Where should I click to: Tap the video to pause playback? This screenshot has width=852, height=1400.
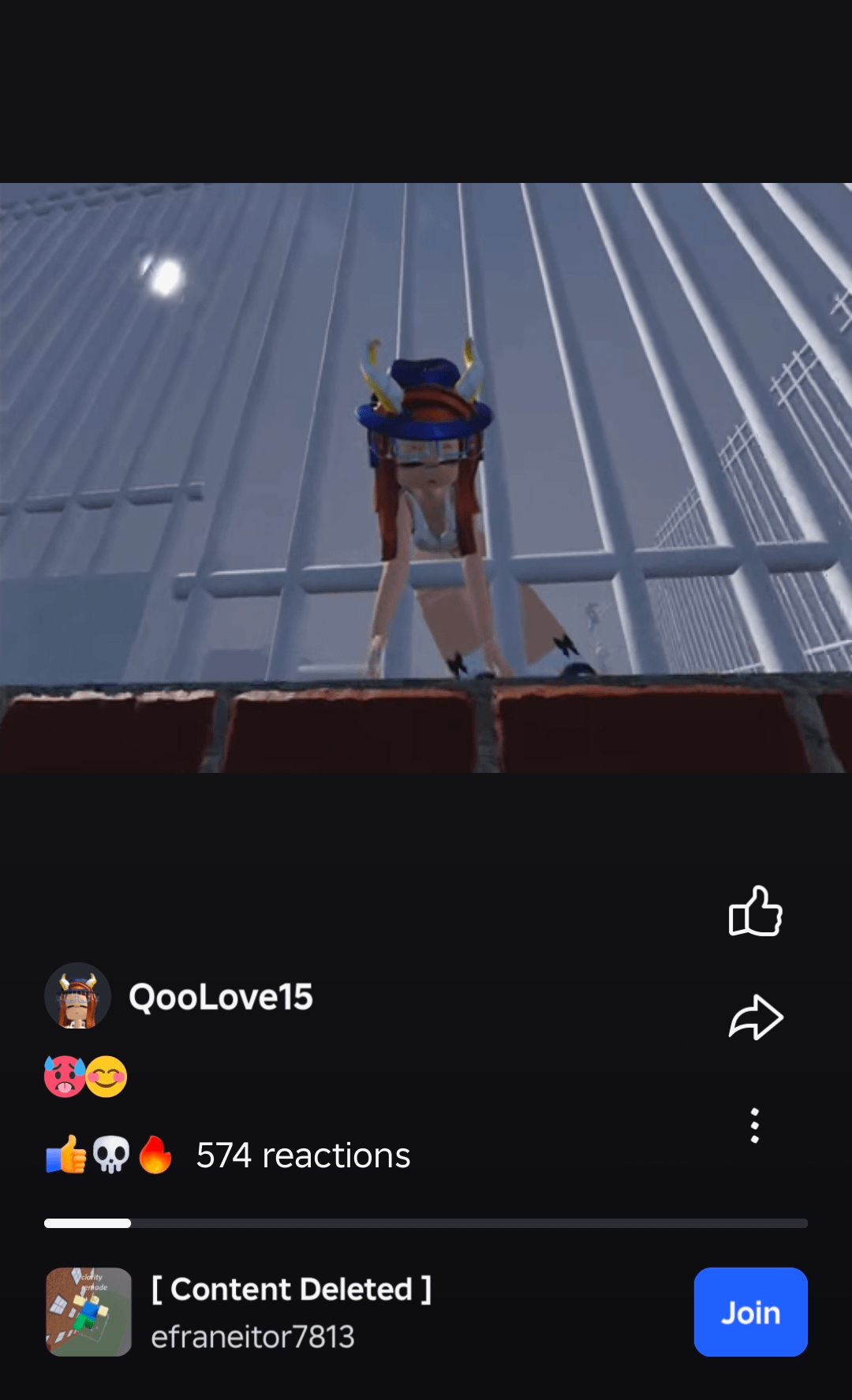click(426, 477)
